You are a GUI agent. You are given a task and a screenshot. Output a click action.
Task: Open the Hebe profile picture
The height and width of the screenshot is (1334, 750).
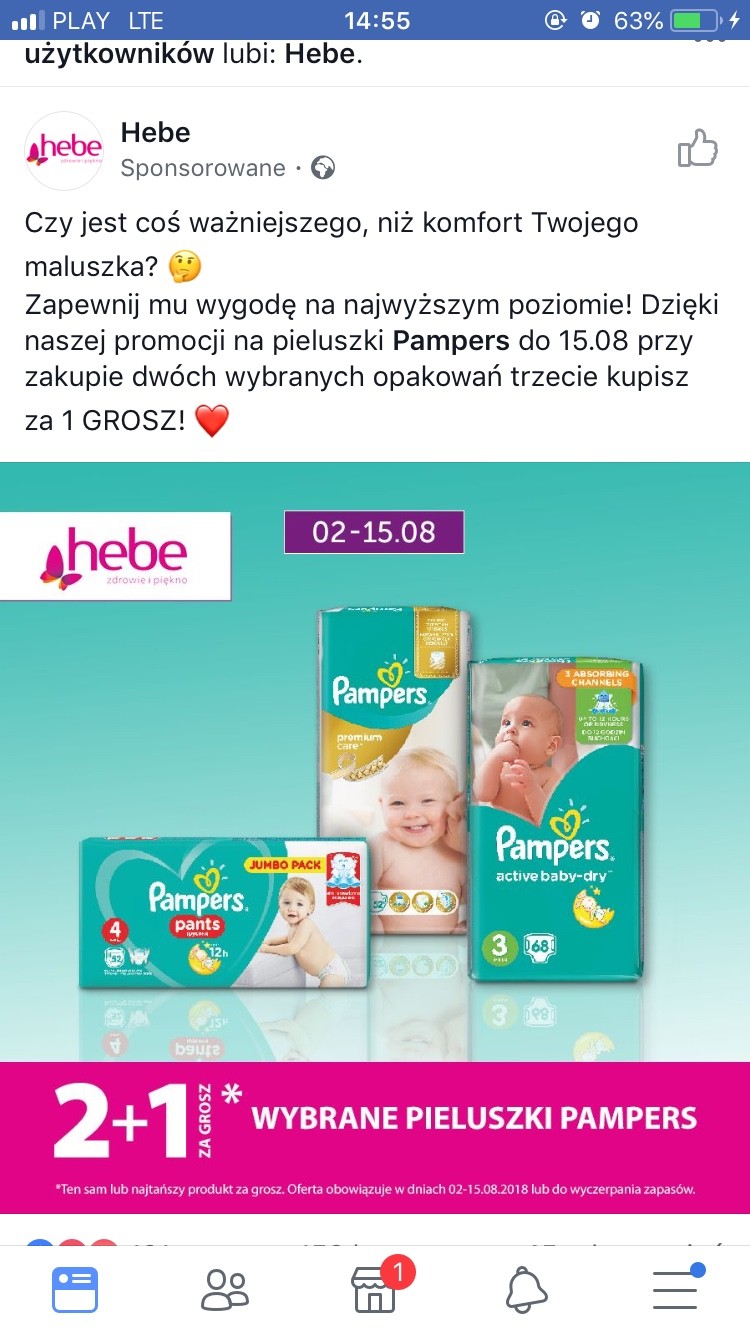click(x=63, y=150)
